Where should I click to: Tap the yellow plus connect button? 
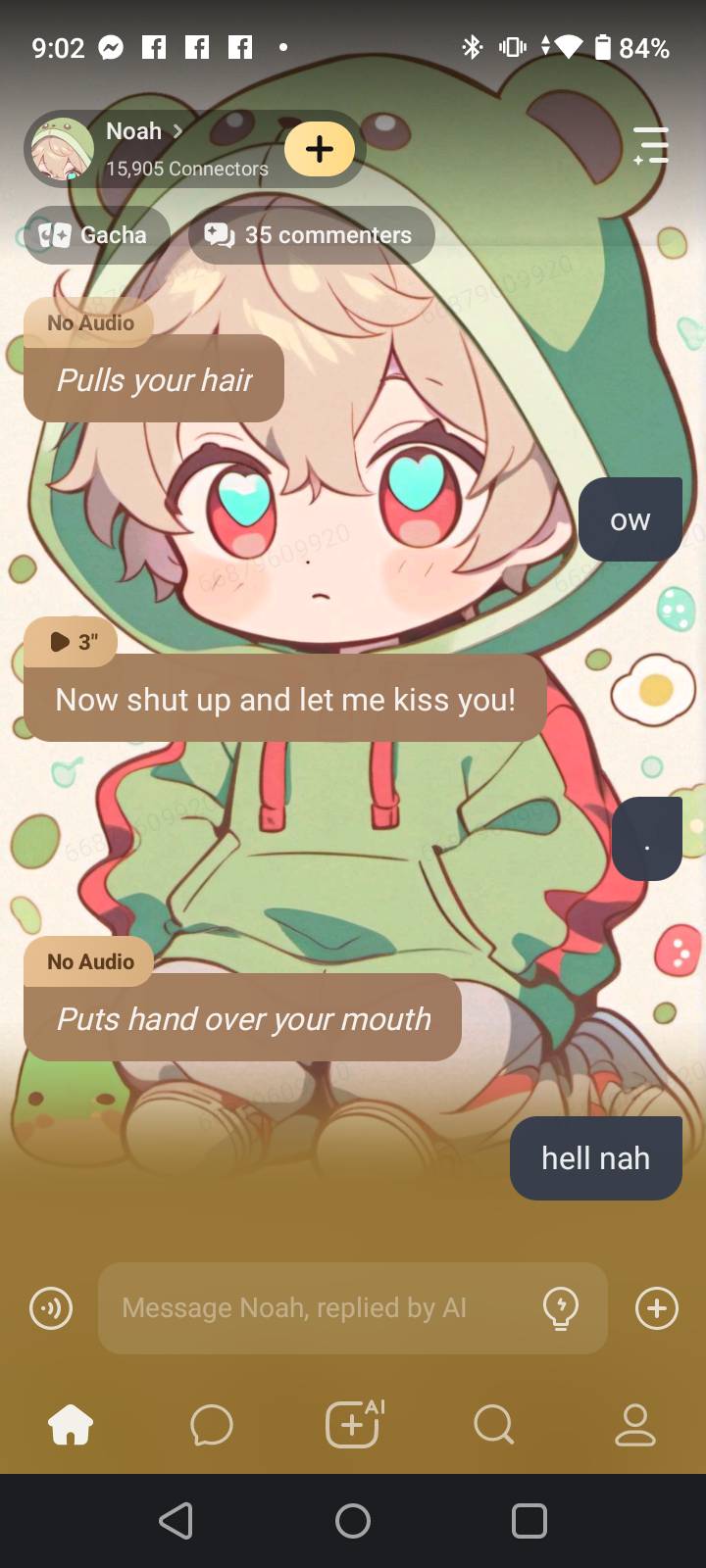pos(320,149)
